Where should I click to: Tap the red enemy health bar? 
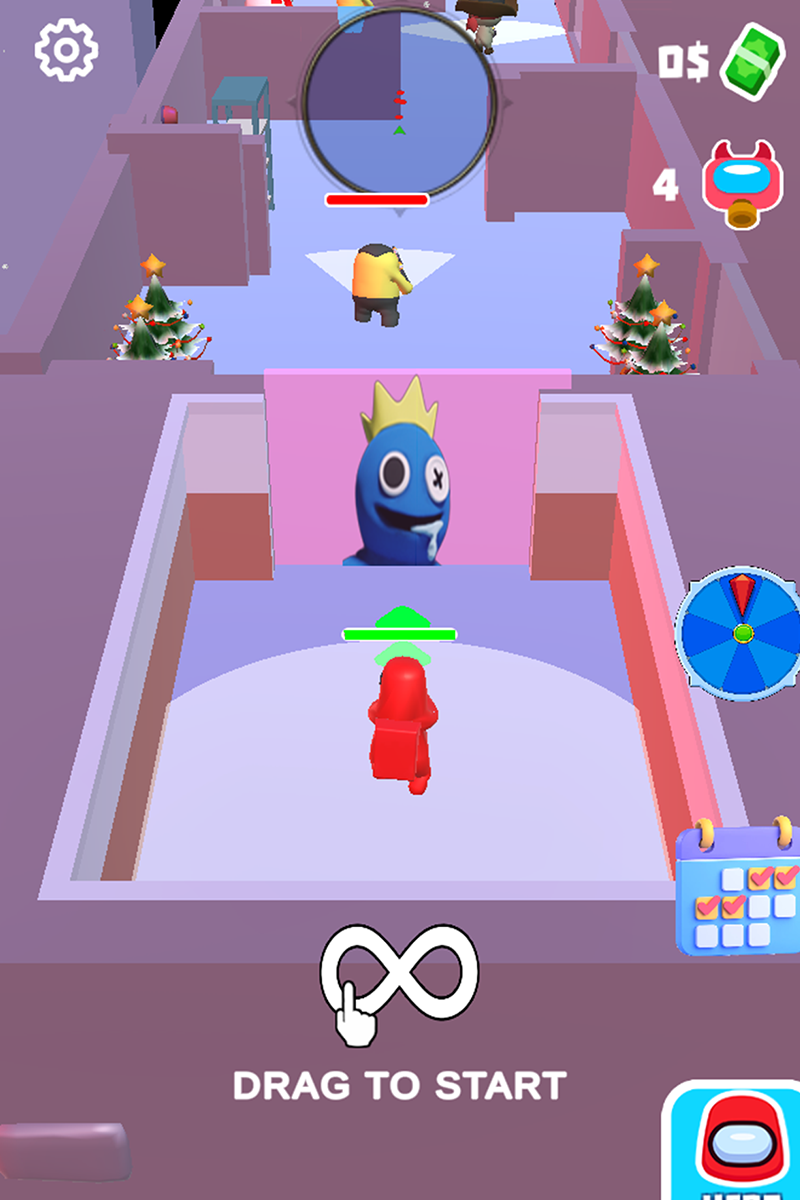tap(378, 200)
